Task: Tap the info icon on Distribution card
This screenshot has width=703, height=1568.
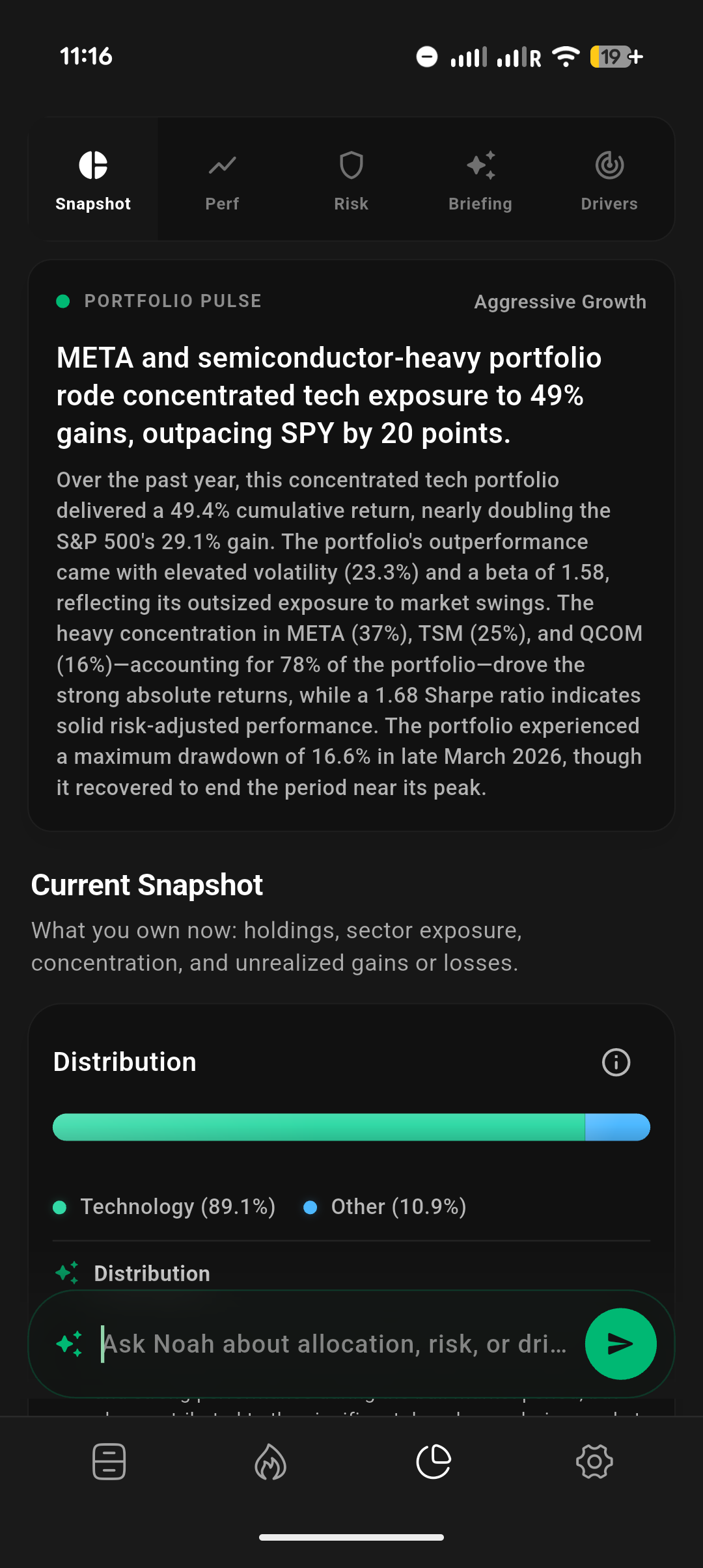Action: 616,1062
